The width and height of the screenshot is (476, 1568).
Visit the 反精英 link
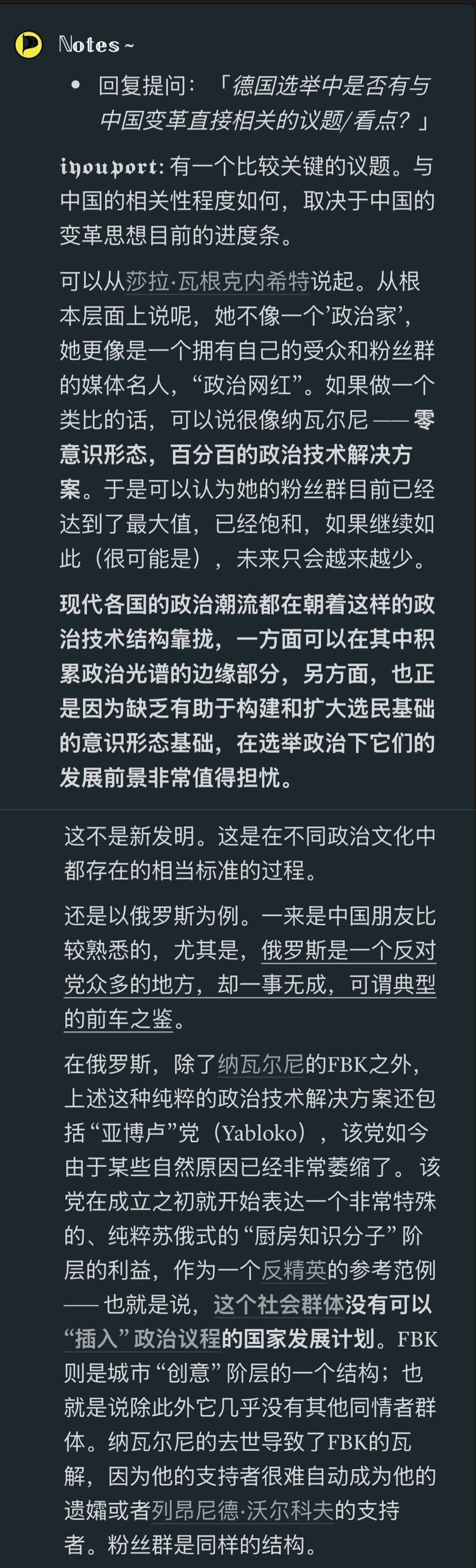(294, 1270)
